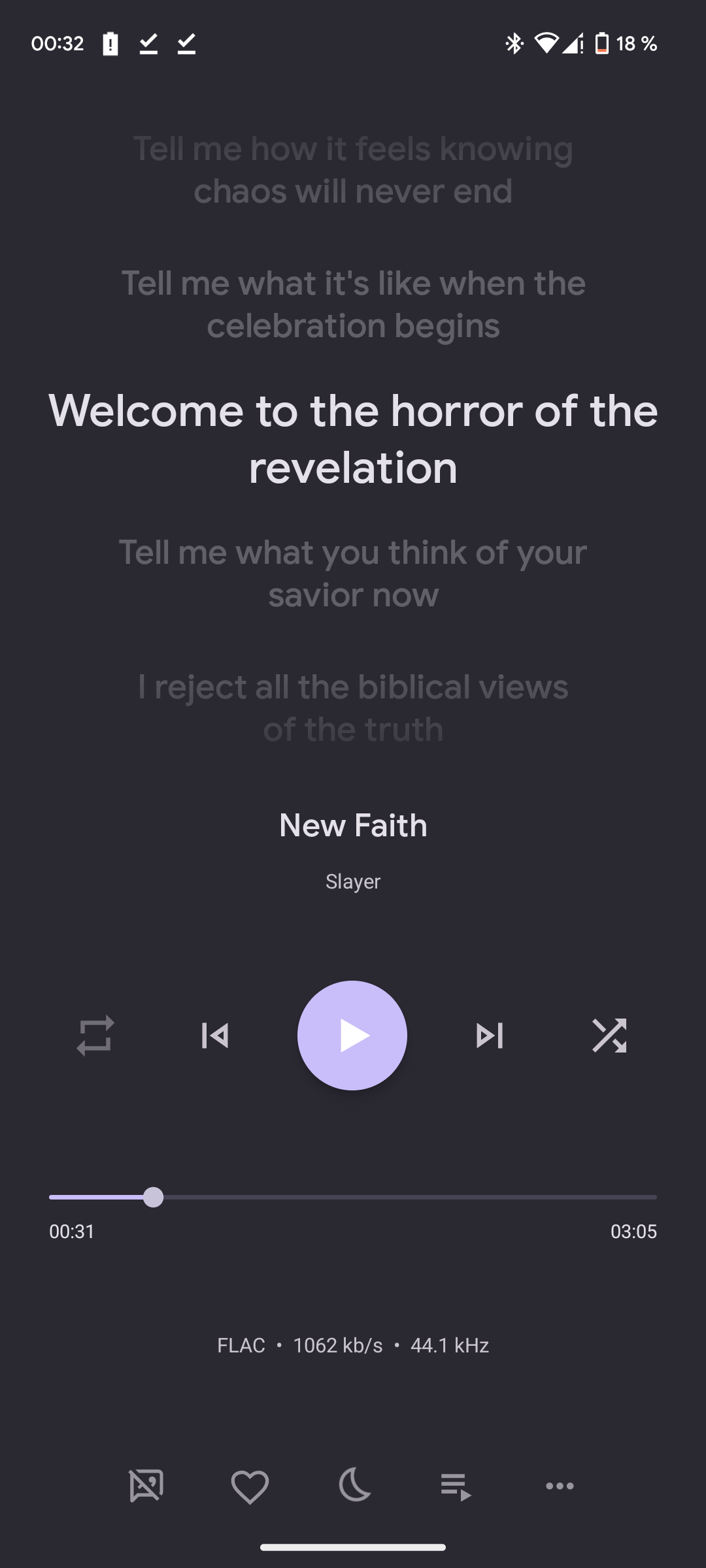The height and width of the screenshot is (1568, 706).
Task: Jump to lyric "Tell me what you think of your savior now"
Action: (x=353, y=573)
